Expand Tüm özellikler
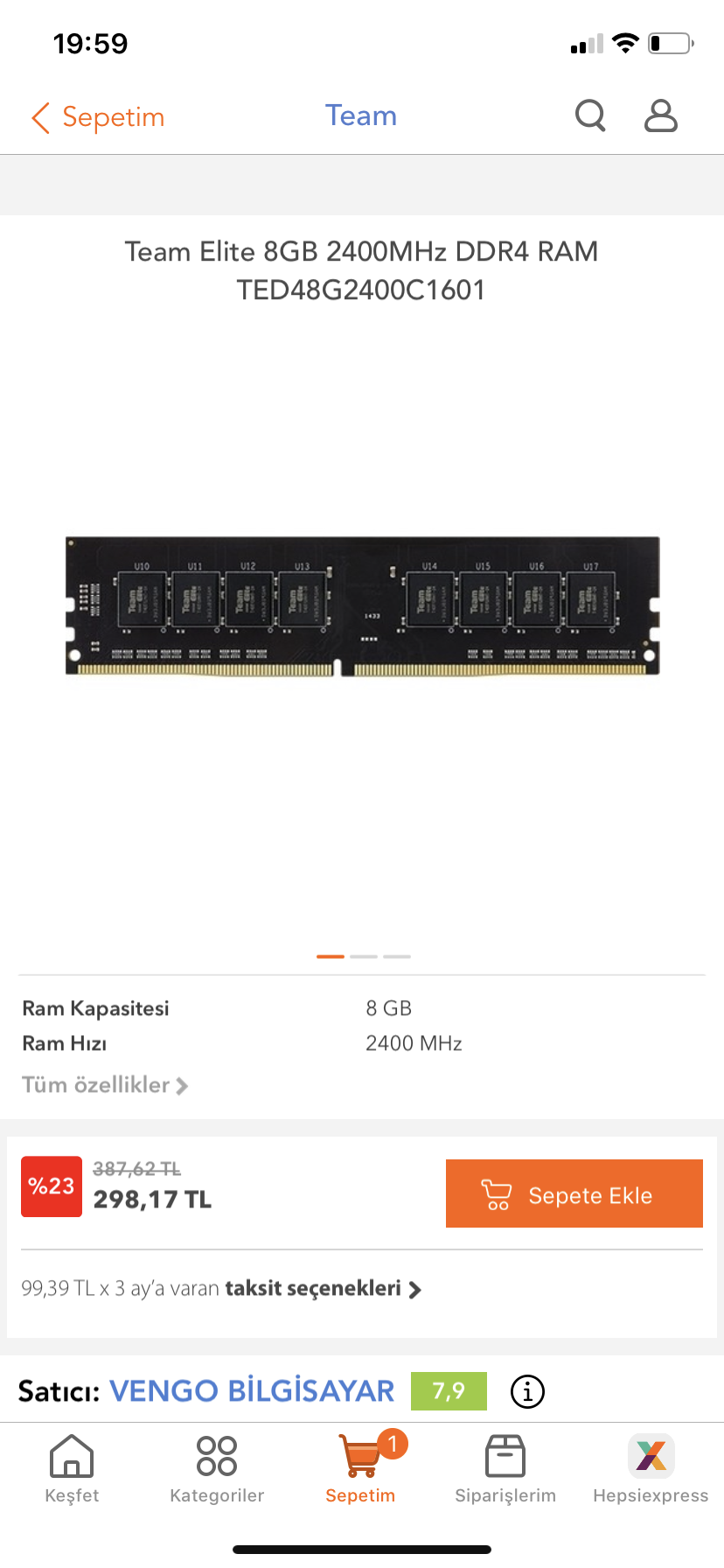Viewport: 724px width, 1568px height. tap(105, 1085)
